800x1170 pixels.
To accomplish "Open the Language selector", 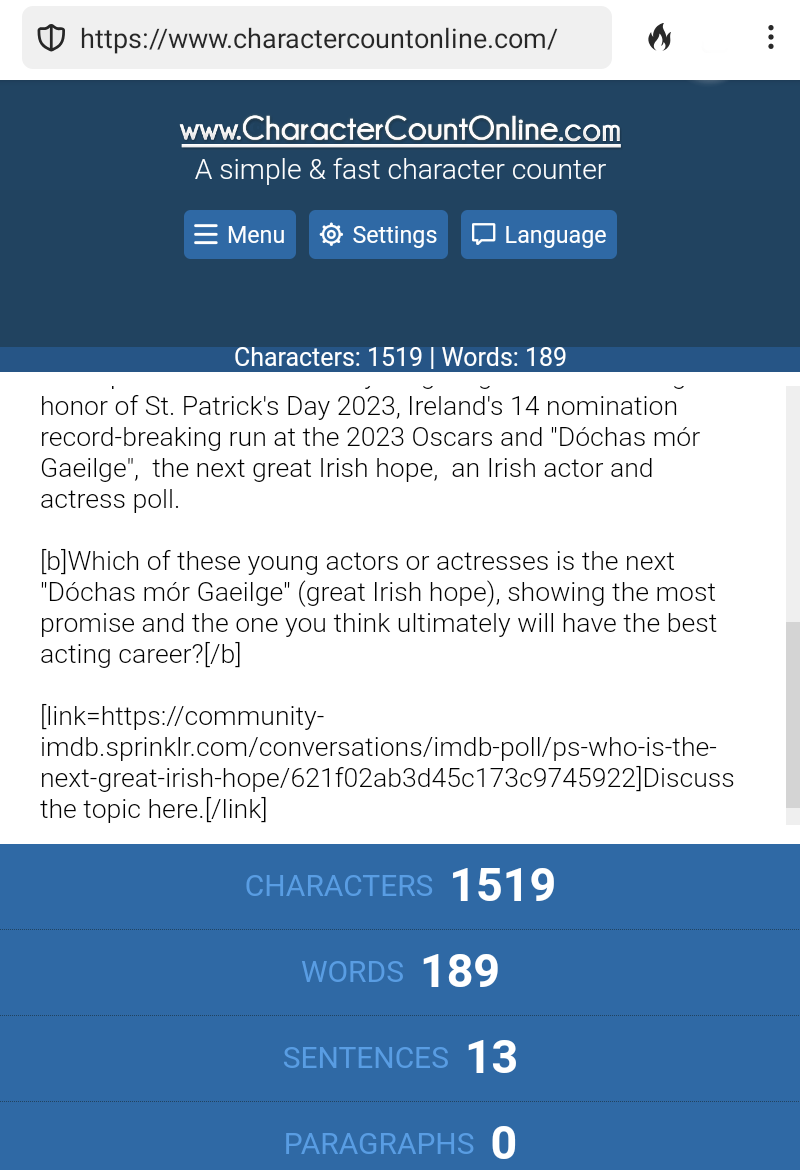I will coord(539,235).
